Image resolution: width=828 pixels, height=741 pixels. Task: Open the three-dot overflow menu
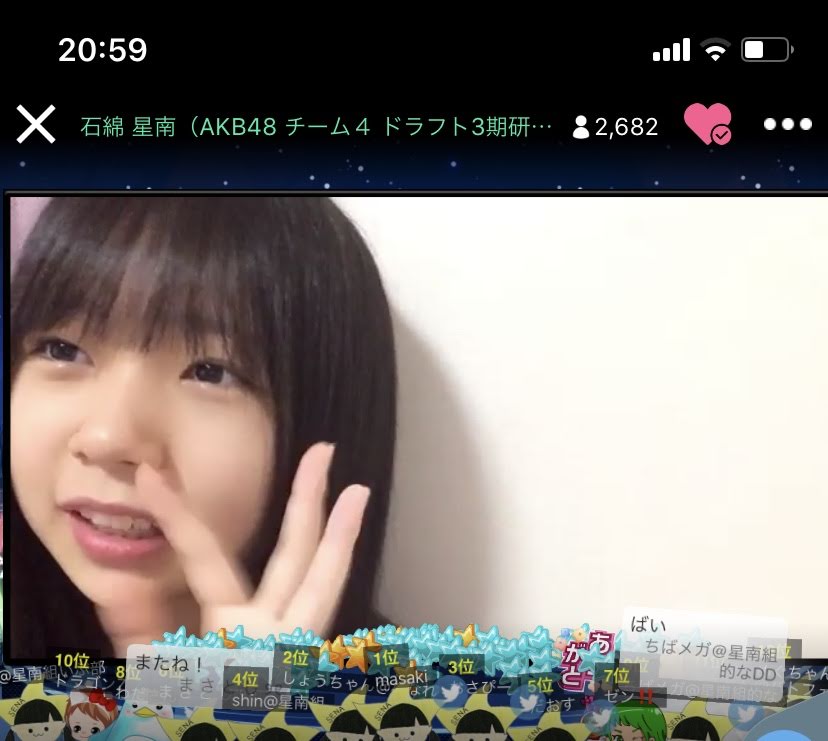pyautogui.click(x=787, y=126)
